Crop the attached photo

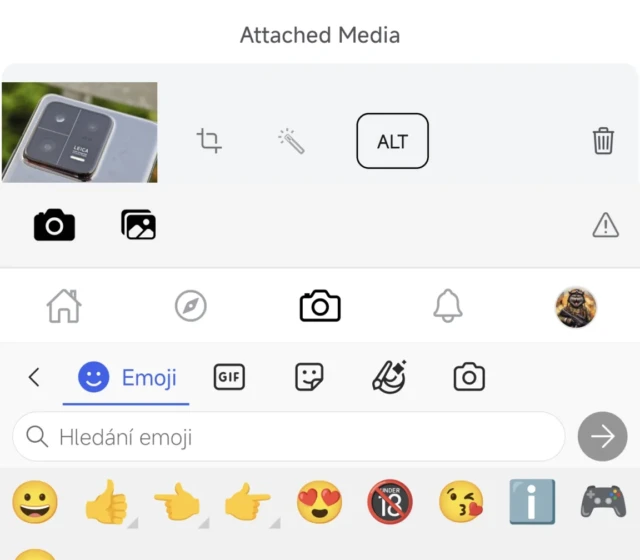point(209,141)
